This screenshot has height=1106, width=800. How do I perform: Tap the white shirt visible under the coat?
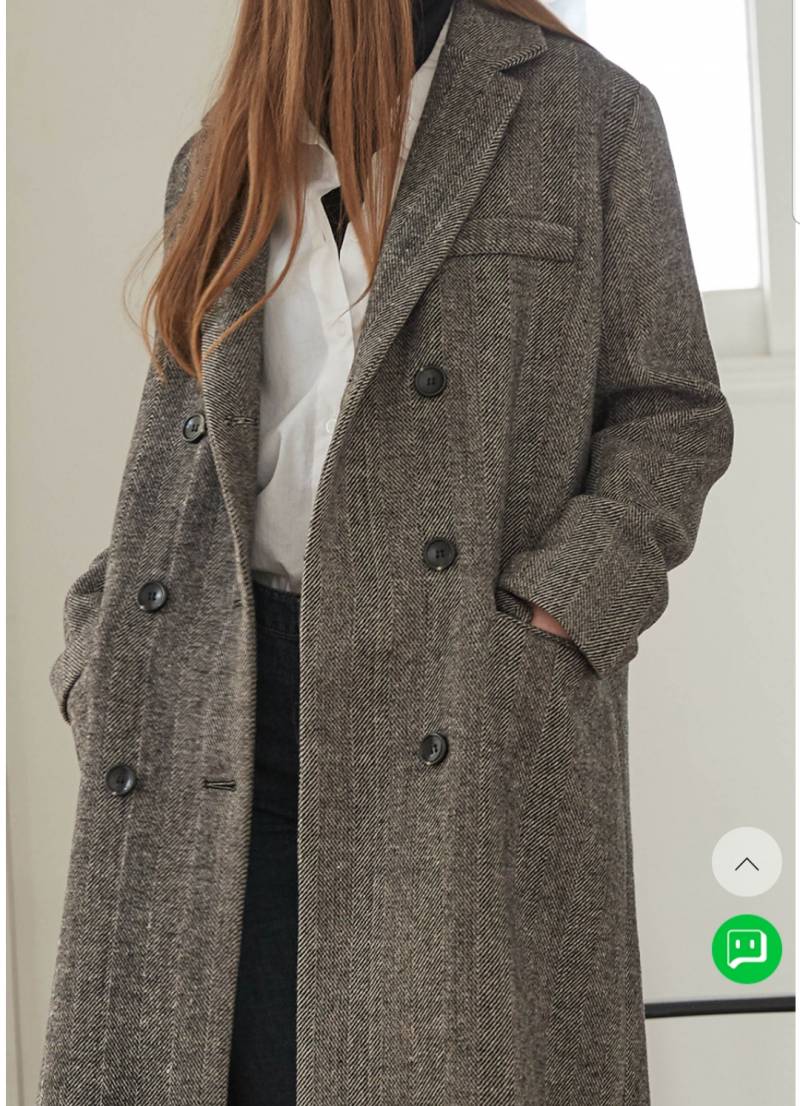tap(300, 400)
